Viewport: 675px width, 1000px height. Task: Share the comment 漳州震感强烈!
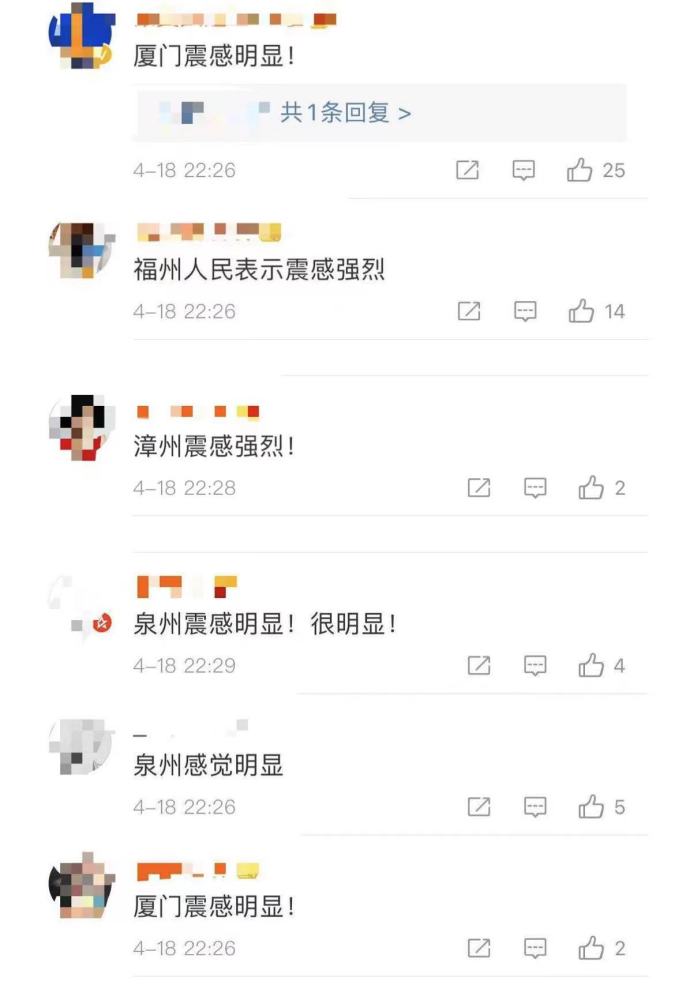coord(480,488)
